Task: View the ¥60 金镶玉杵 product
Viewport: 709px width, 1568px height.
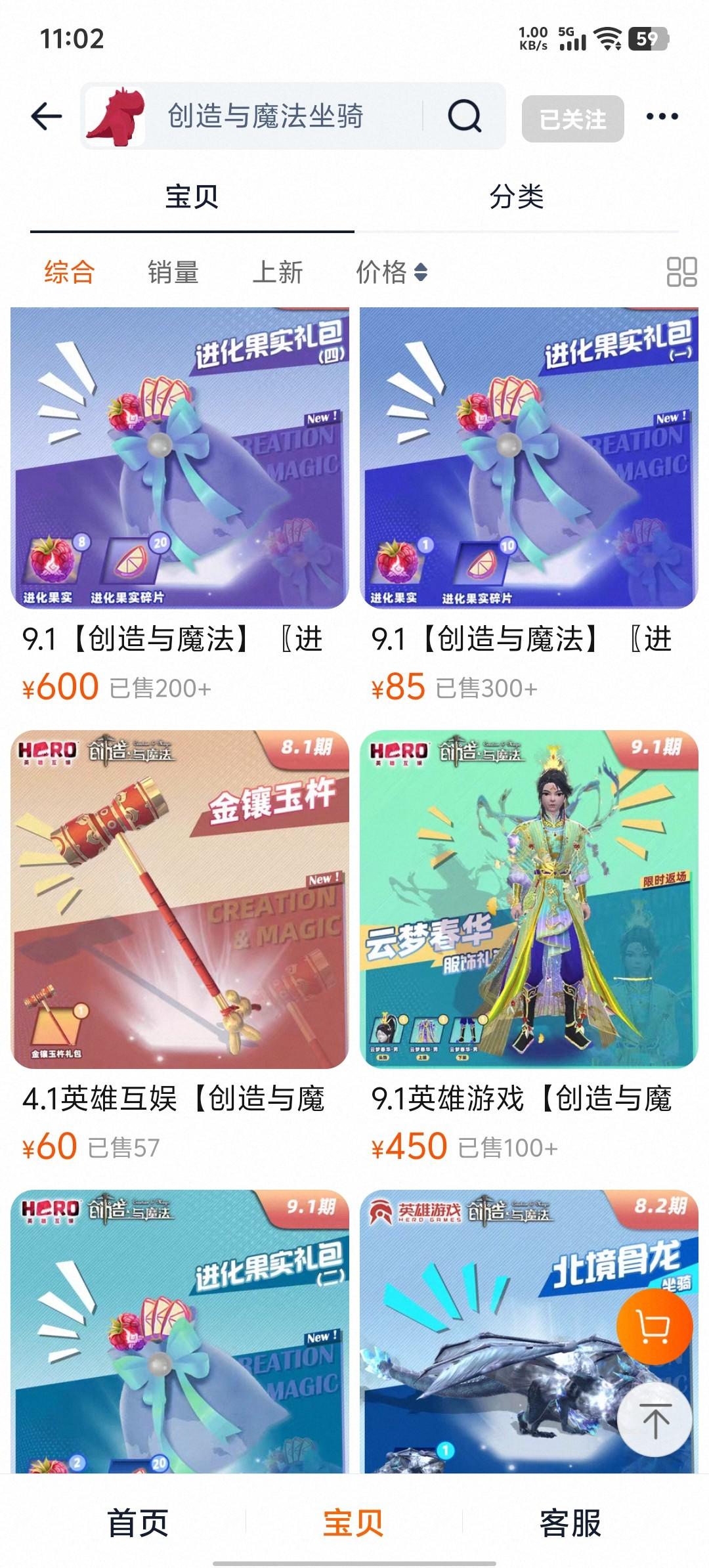Action: 180,900
